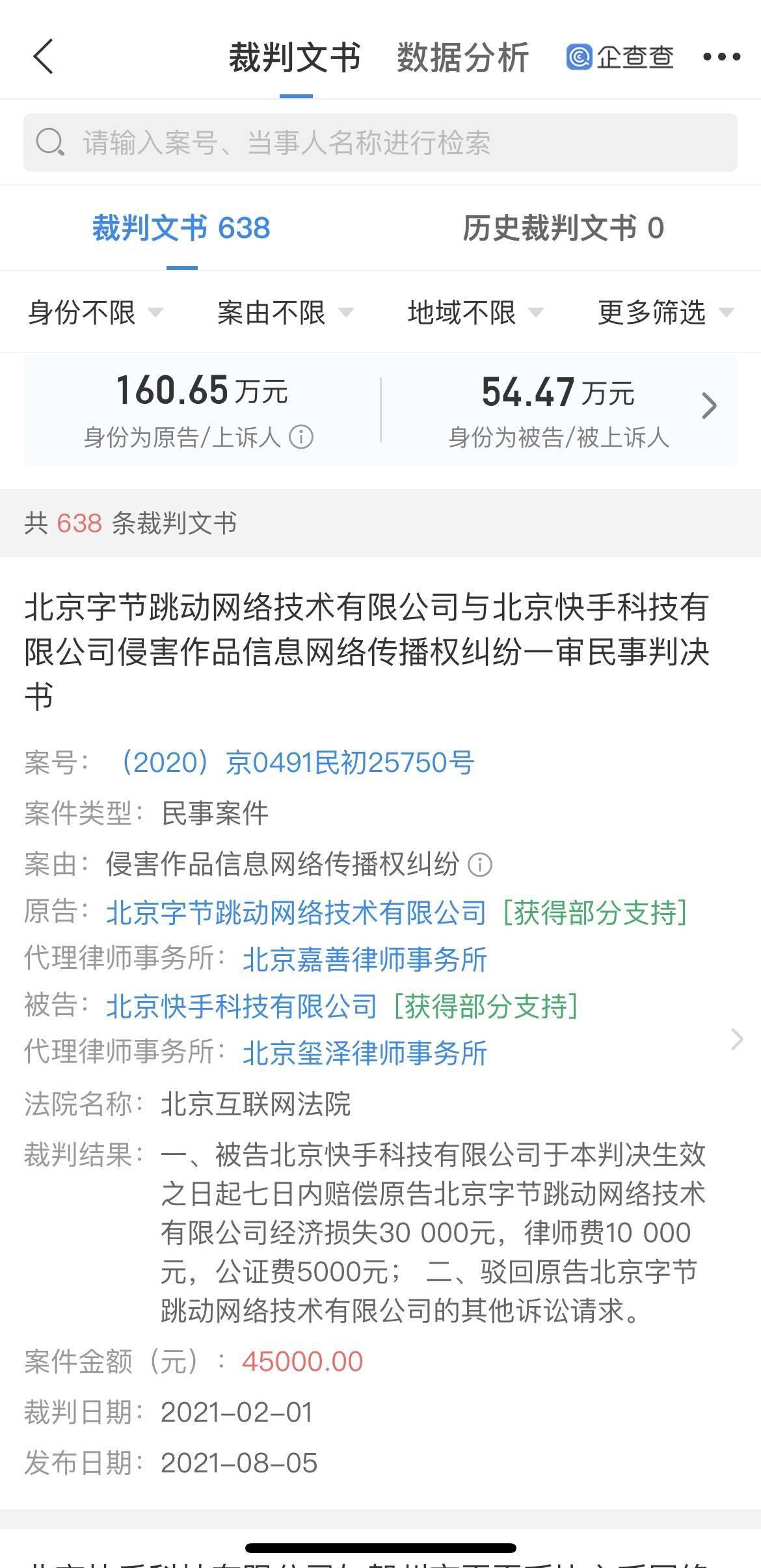Open plaintiff 北京字节跳动网络技术有限公司
The width and height of the screenshot is (761, 1568).
pos(296,912)
